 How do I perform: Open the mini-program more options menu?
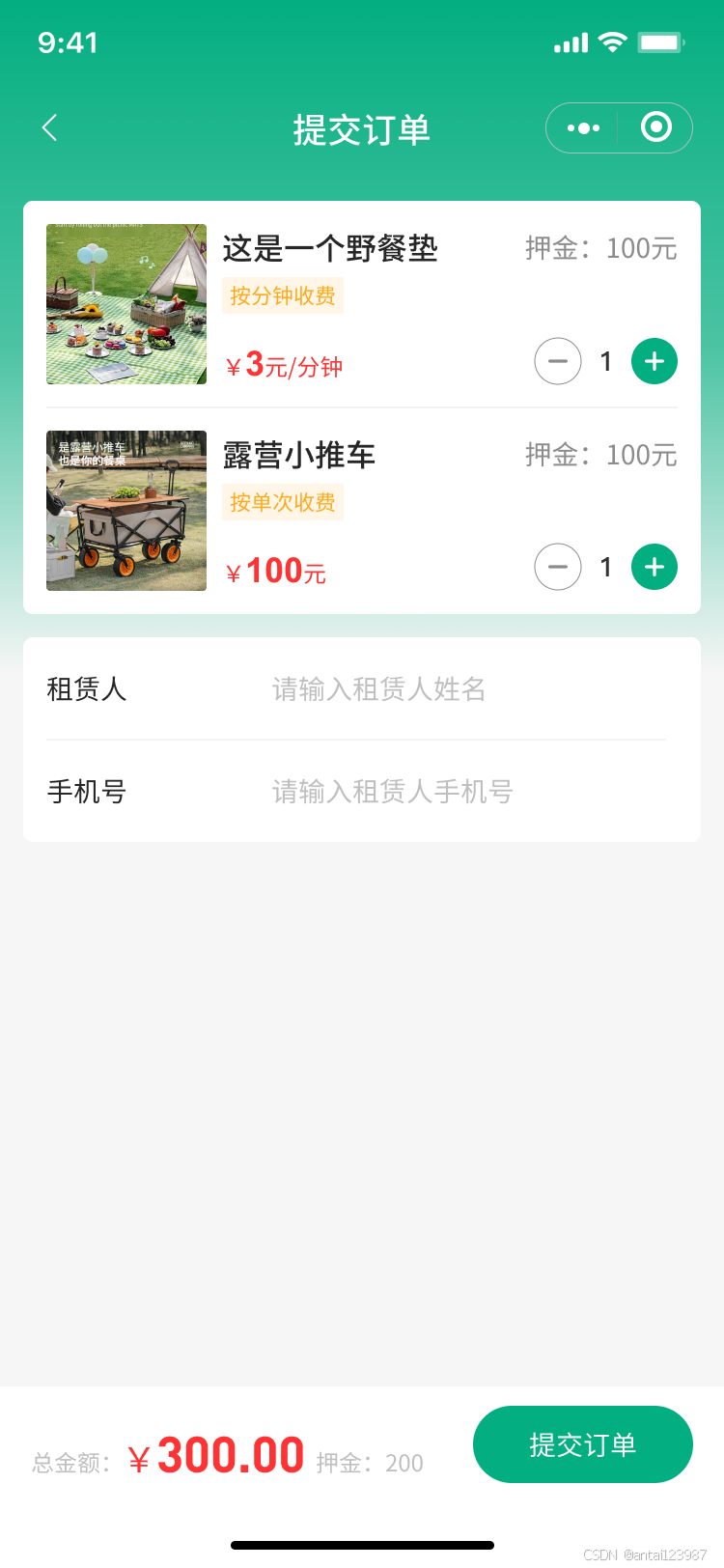point(581,126)
